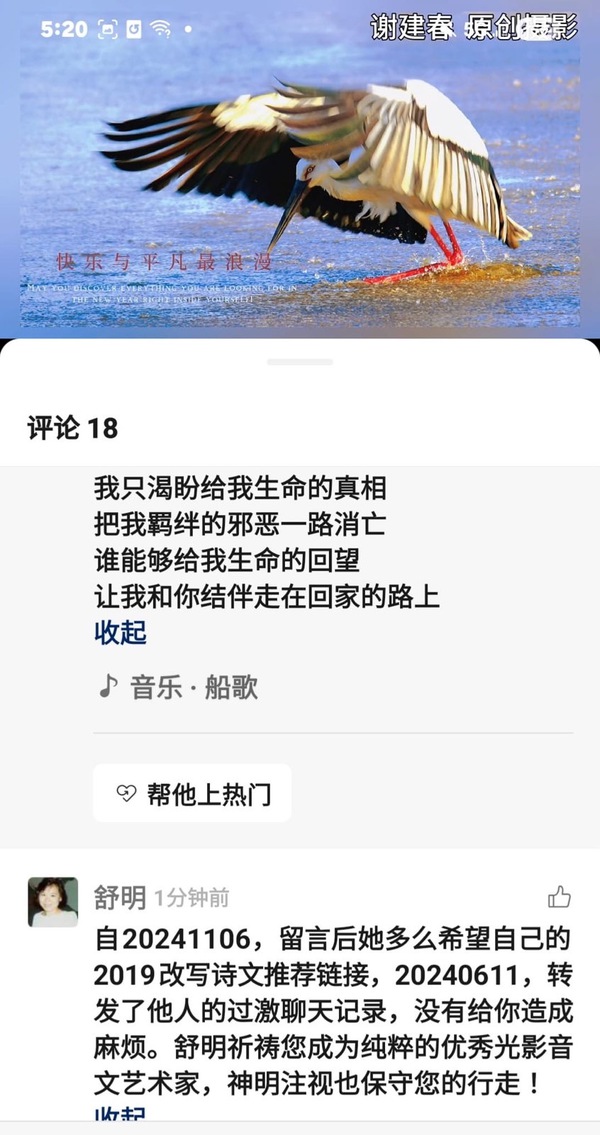Open the 音乐 · 船歌 music link
Screen dimensions: 600x1135
tap(178, 687)
